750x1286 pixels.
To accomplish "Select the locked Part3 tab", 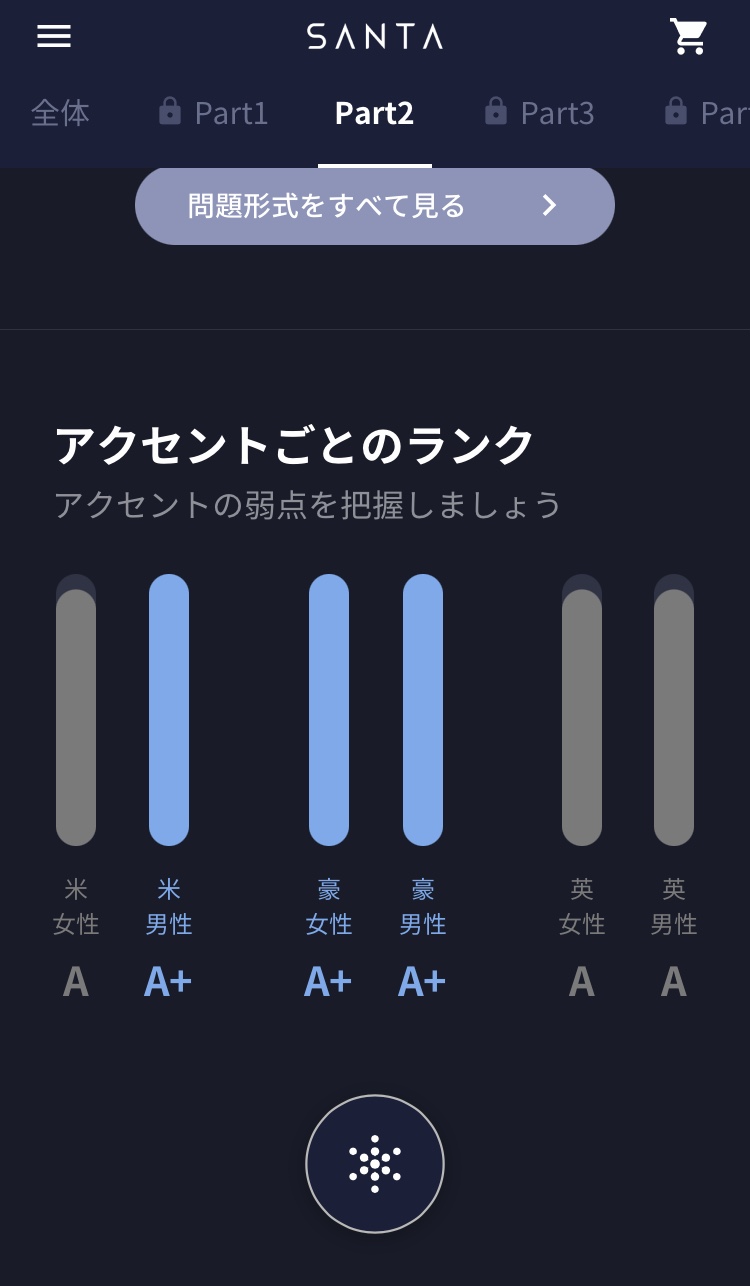I will tap(540, 113).
